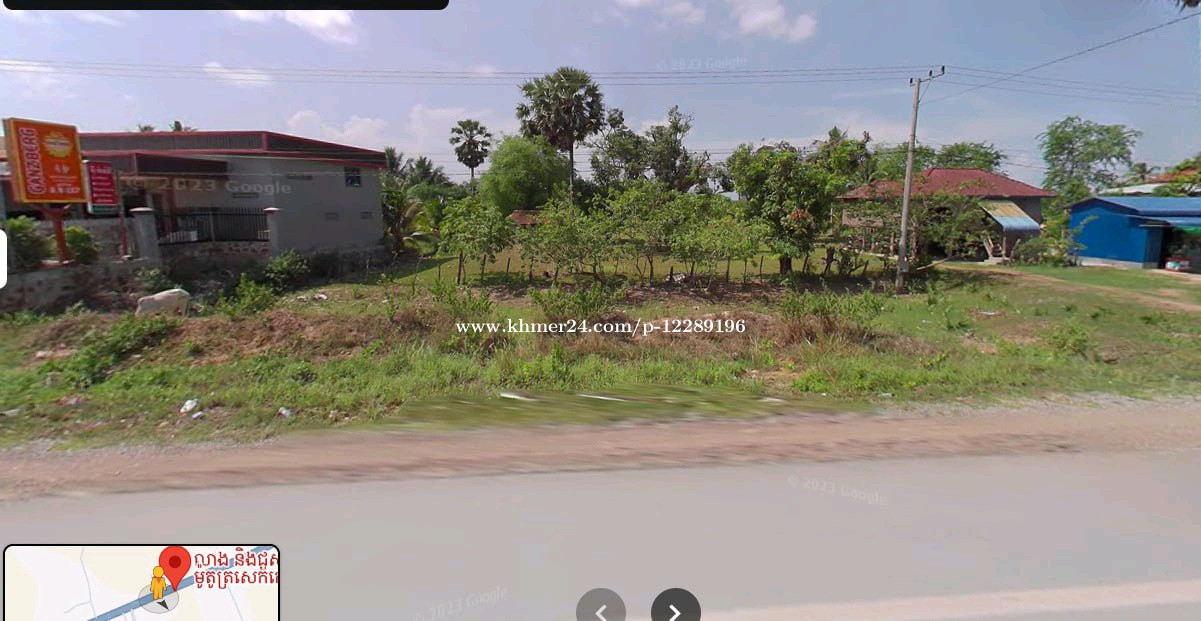Viewport: 1201px width, 621px height.
Task: Go to the previous Street View position
Action: (601, 609)
